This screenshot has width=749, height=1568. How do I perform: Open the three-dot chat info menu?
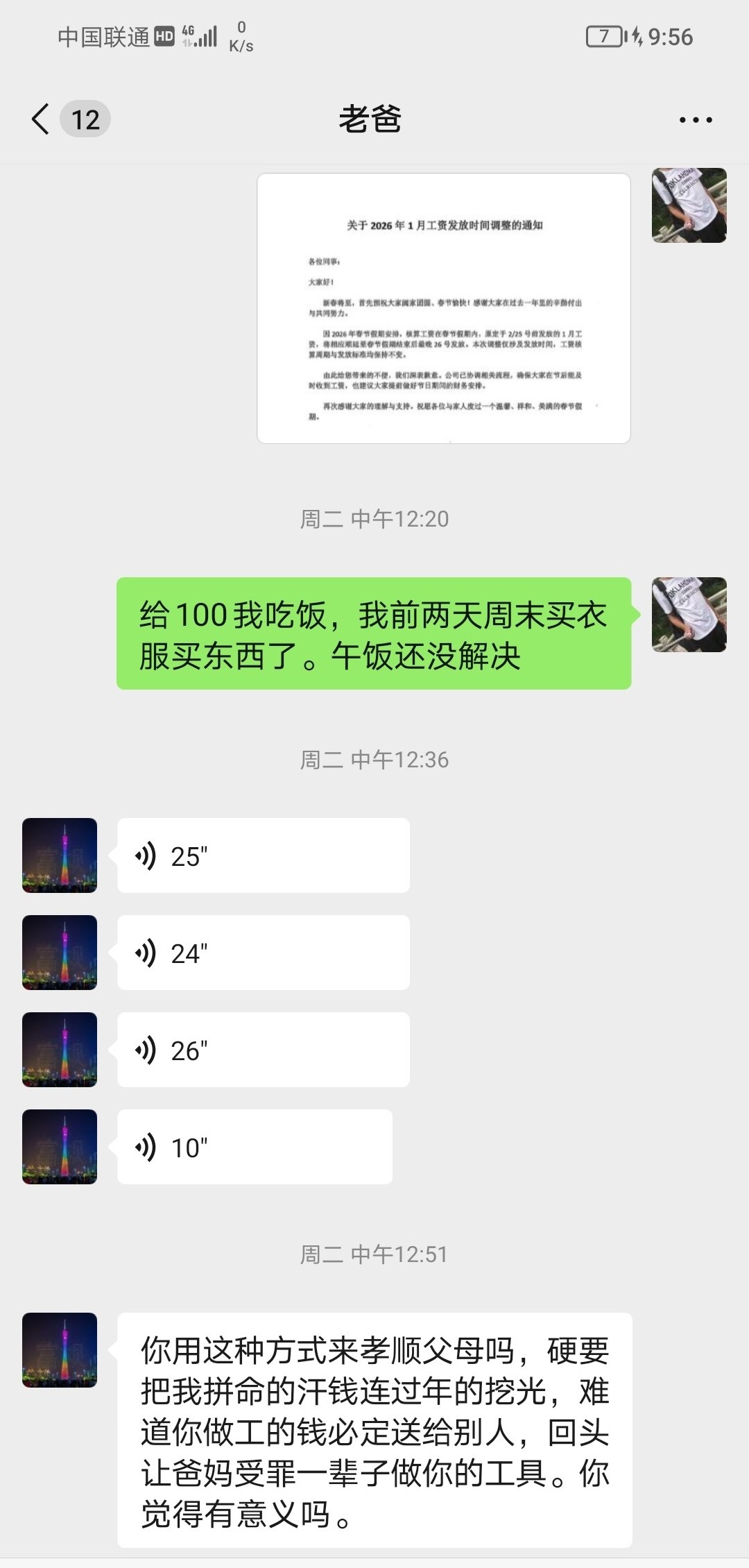(695, 120)
